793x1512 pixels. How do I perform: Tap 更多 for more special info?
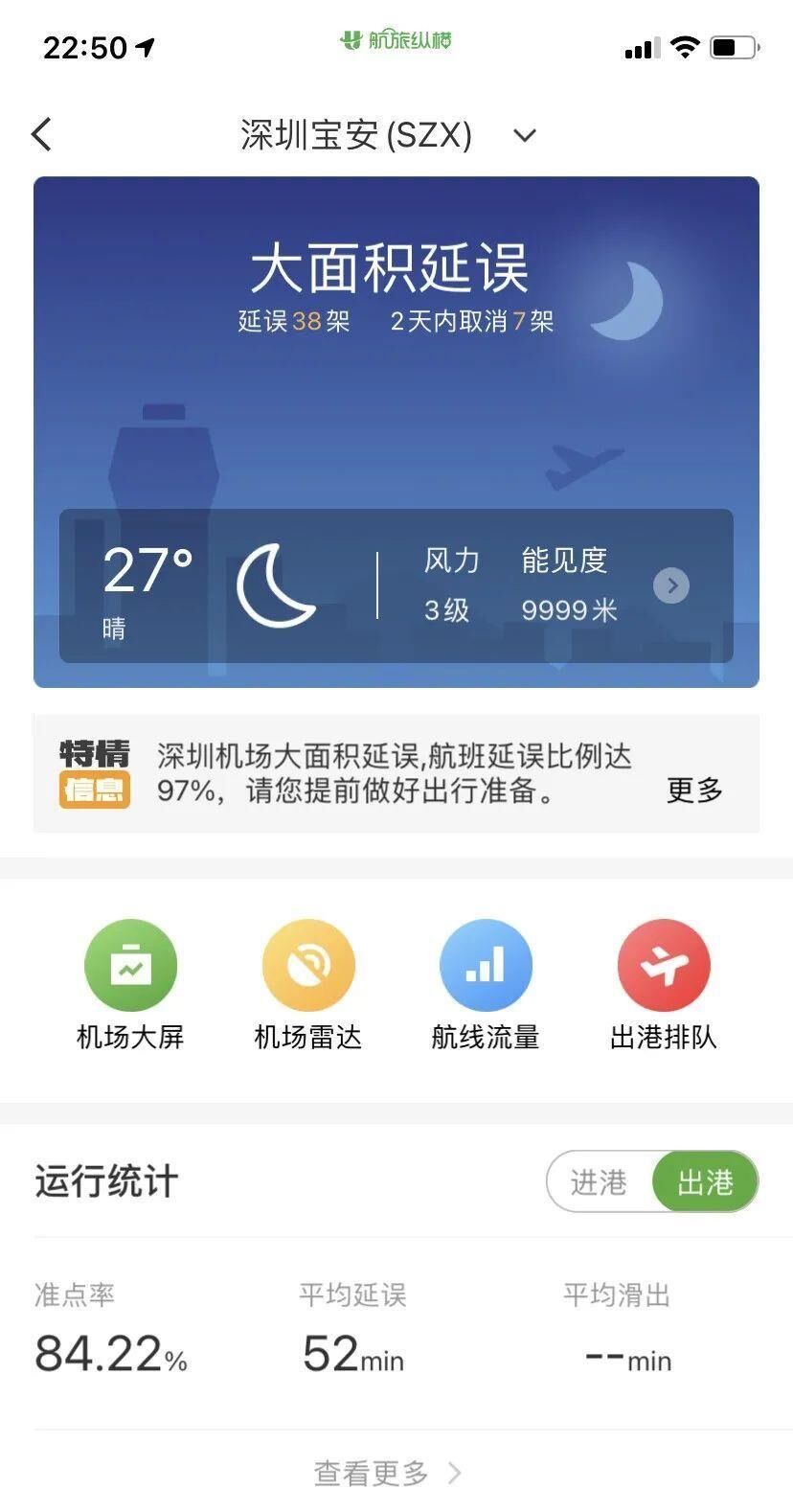[x=694, y=790]
